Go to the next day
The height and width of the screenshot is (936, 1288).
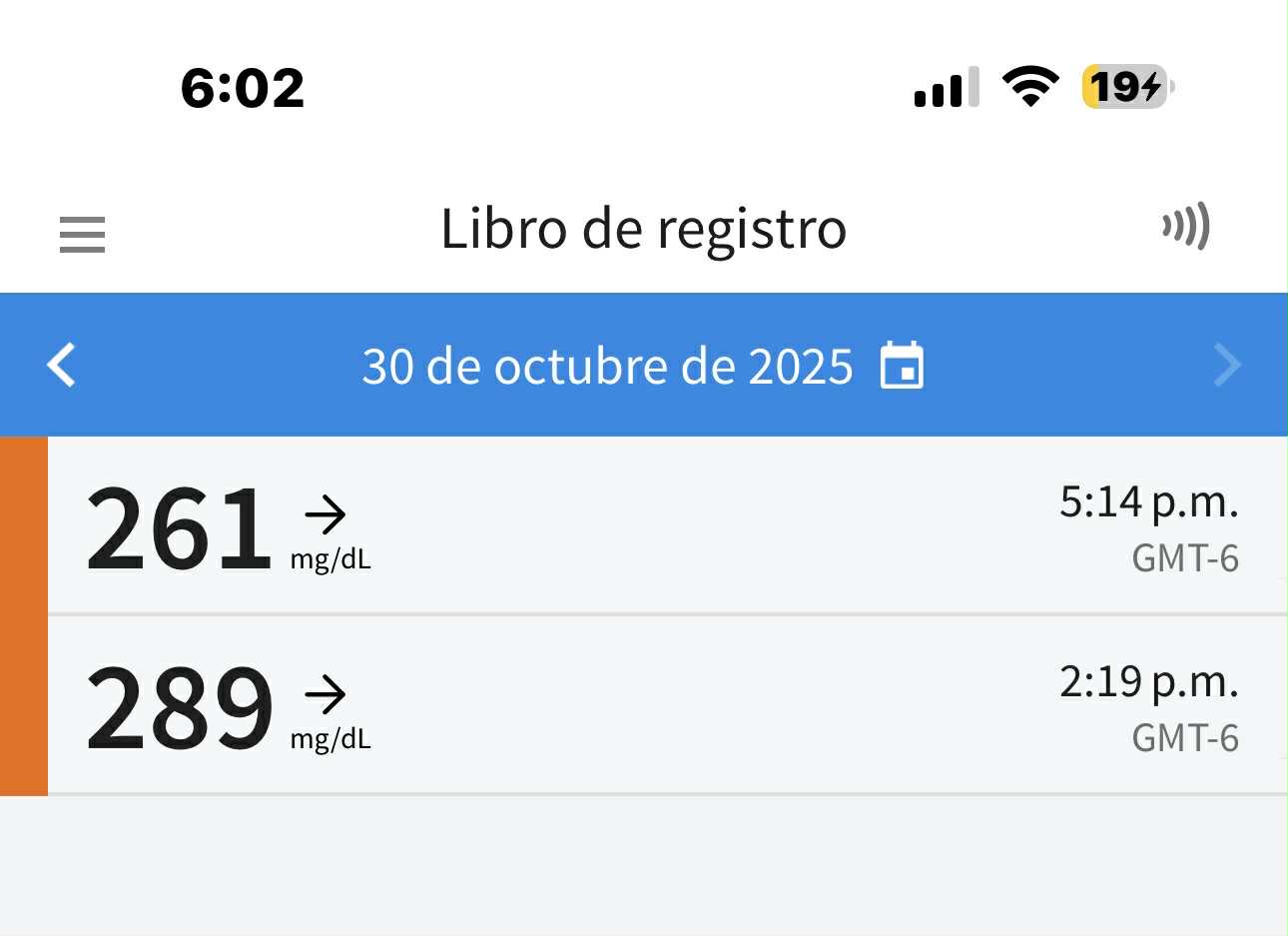[x=1226, y=365]
